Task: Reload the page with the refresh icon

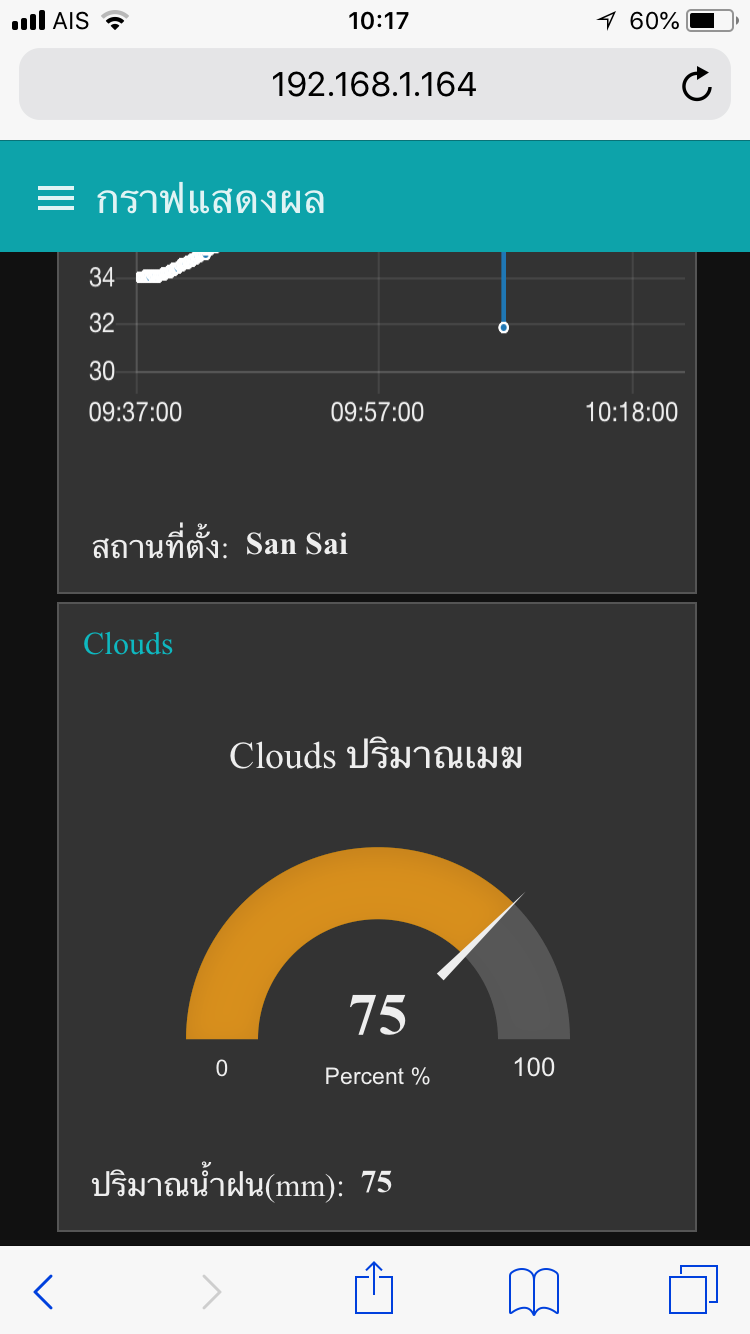Action: tap(696, 84)
